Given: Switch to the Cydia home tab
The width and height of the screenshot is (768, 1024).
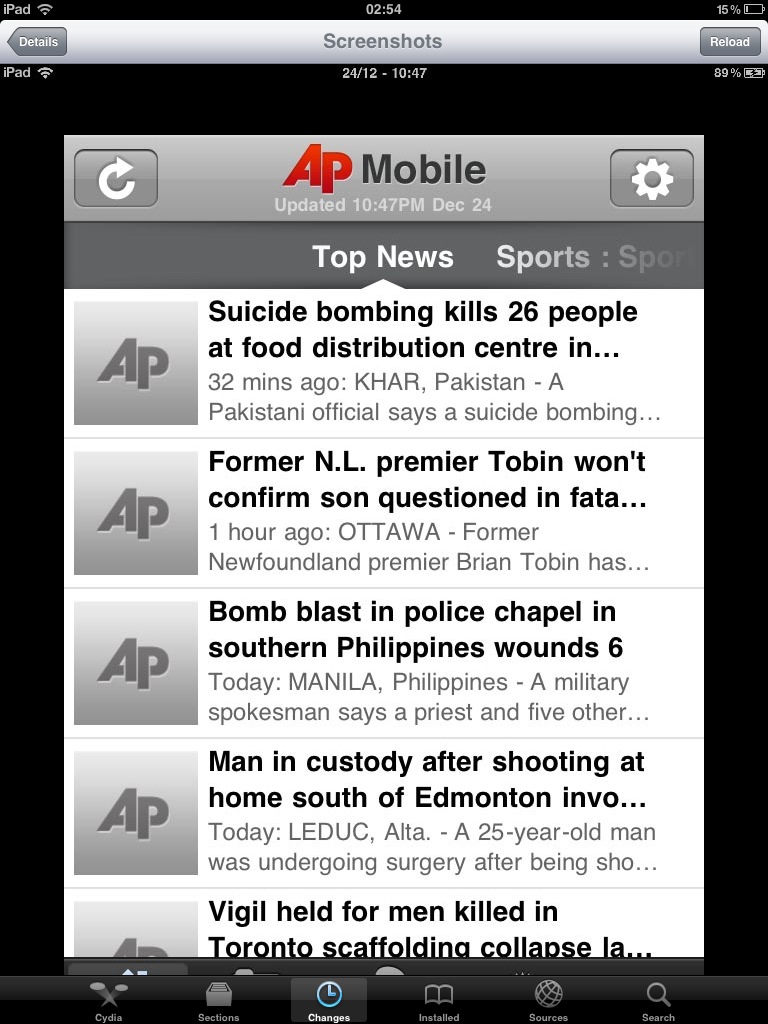Looking at the screenshot, I should 109,1000.
